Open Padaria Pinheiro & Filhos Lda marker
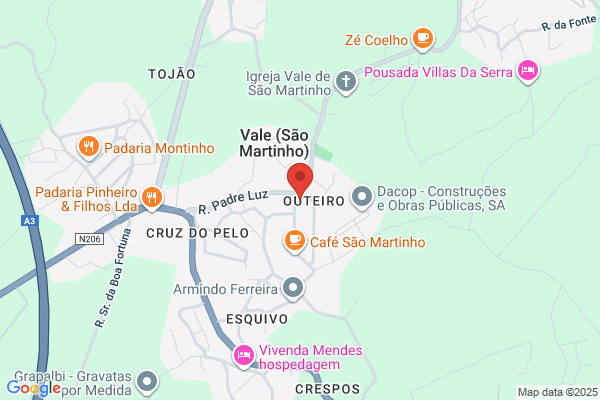600x400 pixels. (x=151, y=197)
